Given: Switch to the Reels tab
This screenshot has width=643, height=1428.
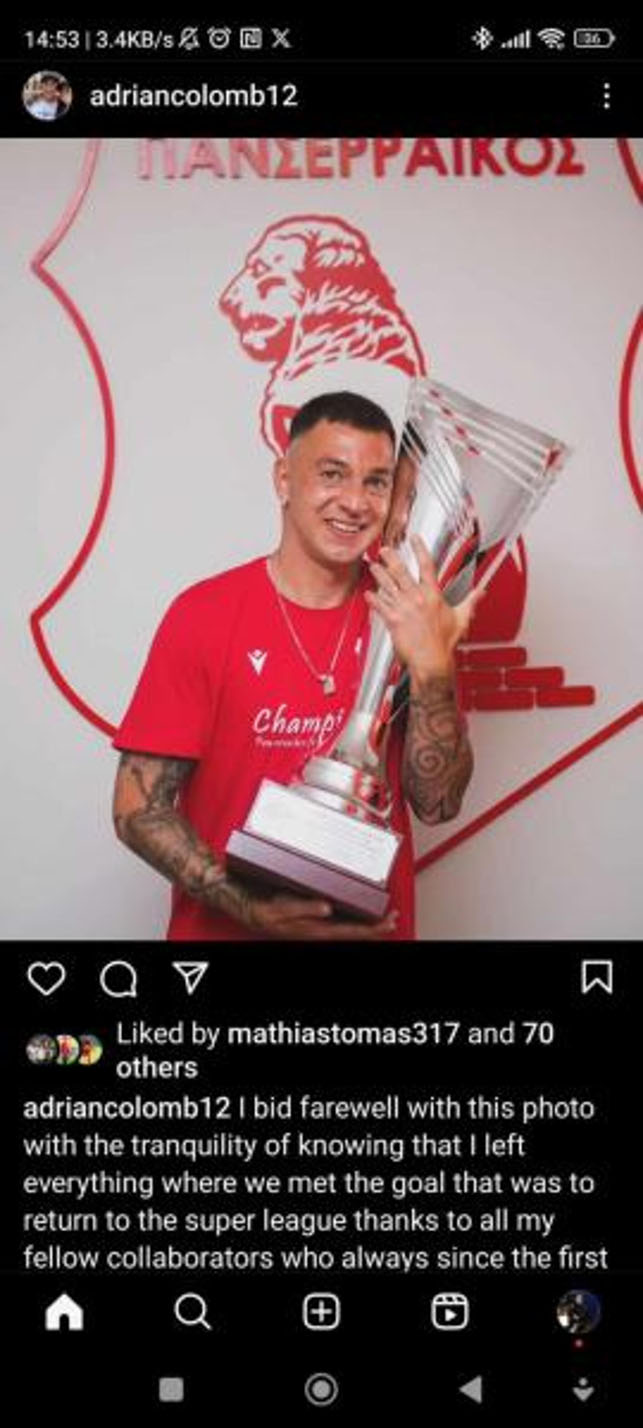Looking at the screenshot, I should pos(450,1312).
